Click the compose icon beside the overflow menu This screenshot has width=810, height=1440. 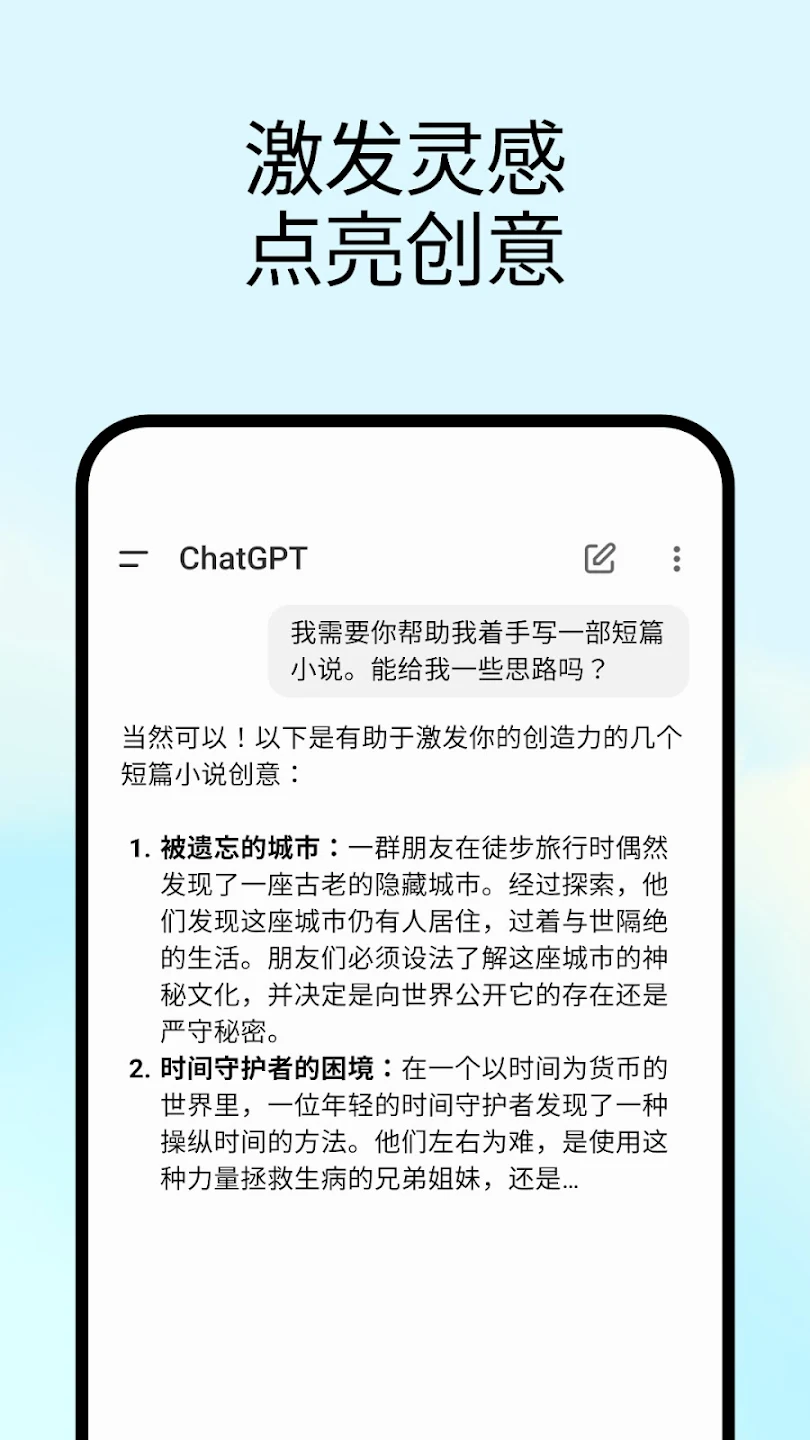pyautogui.click(x=598, y=559)
